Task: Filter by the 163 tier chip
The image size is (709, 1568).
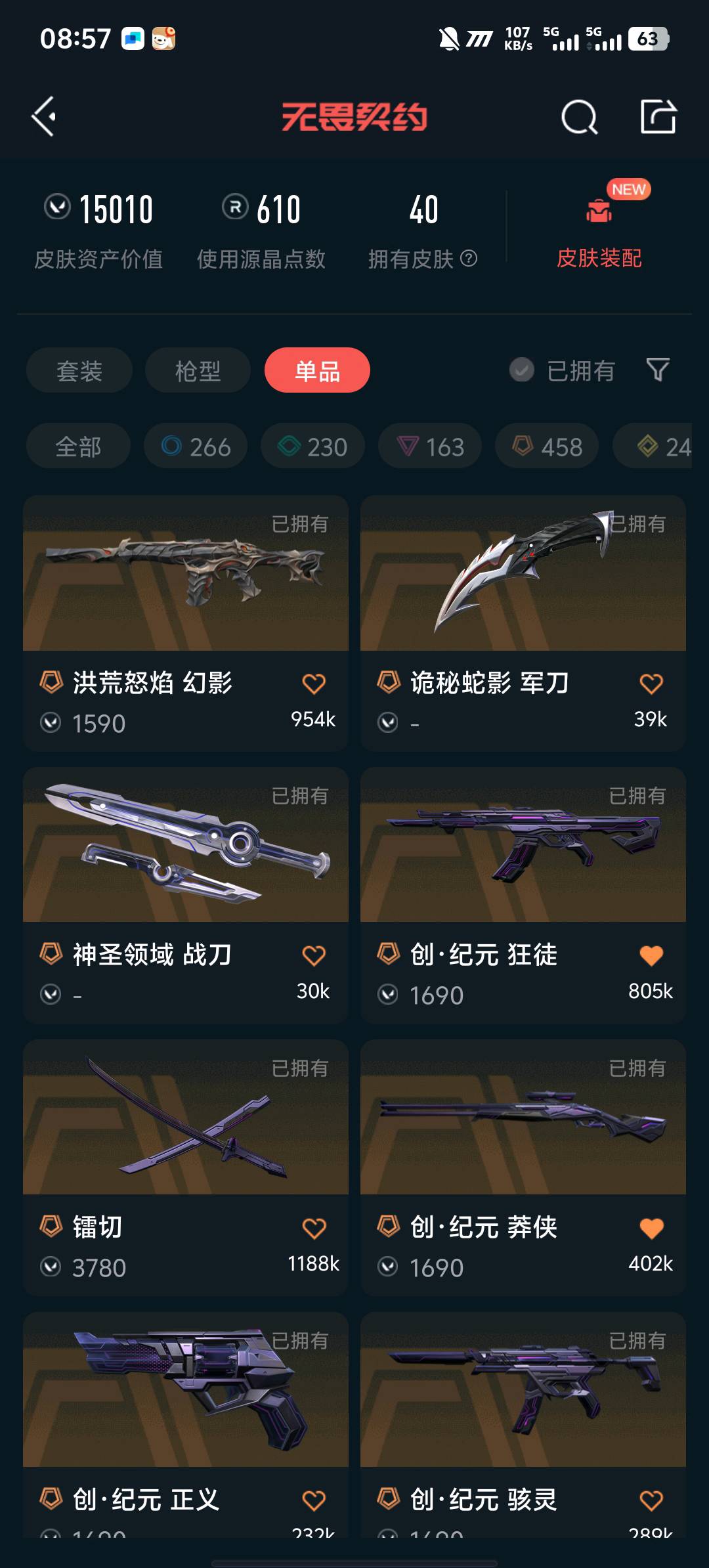Action: (x=430, y=446)
